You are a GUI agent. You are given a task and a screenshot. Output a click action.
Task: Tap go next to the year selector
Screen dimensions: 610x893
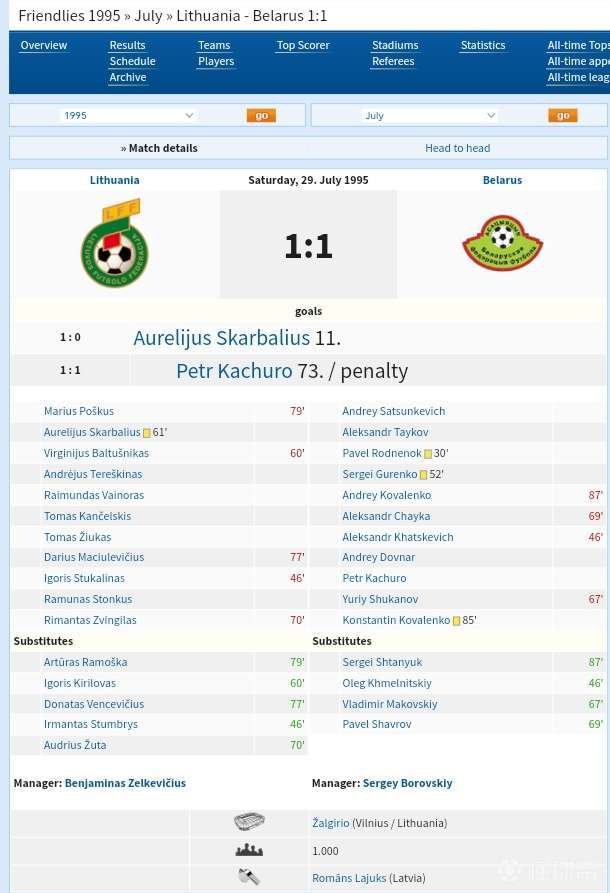[x=261, y=115]
